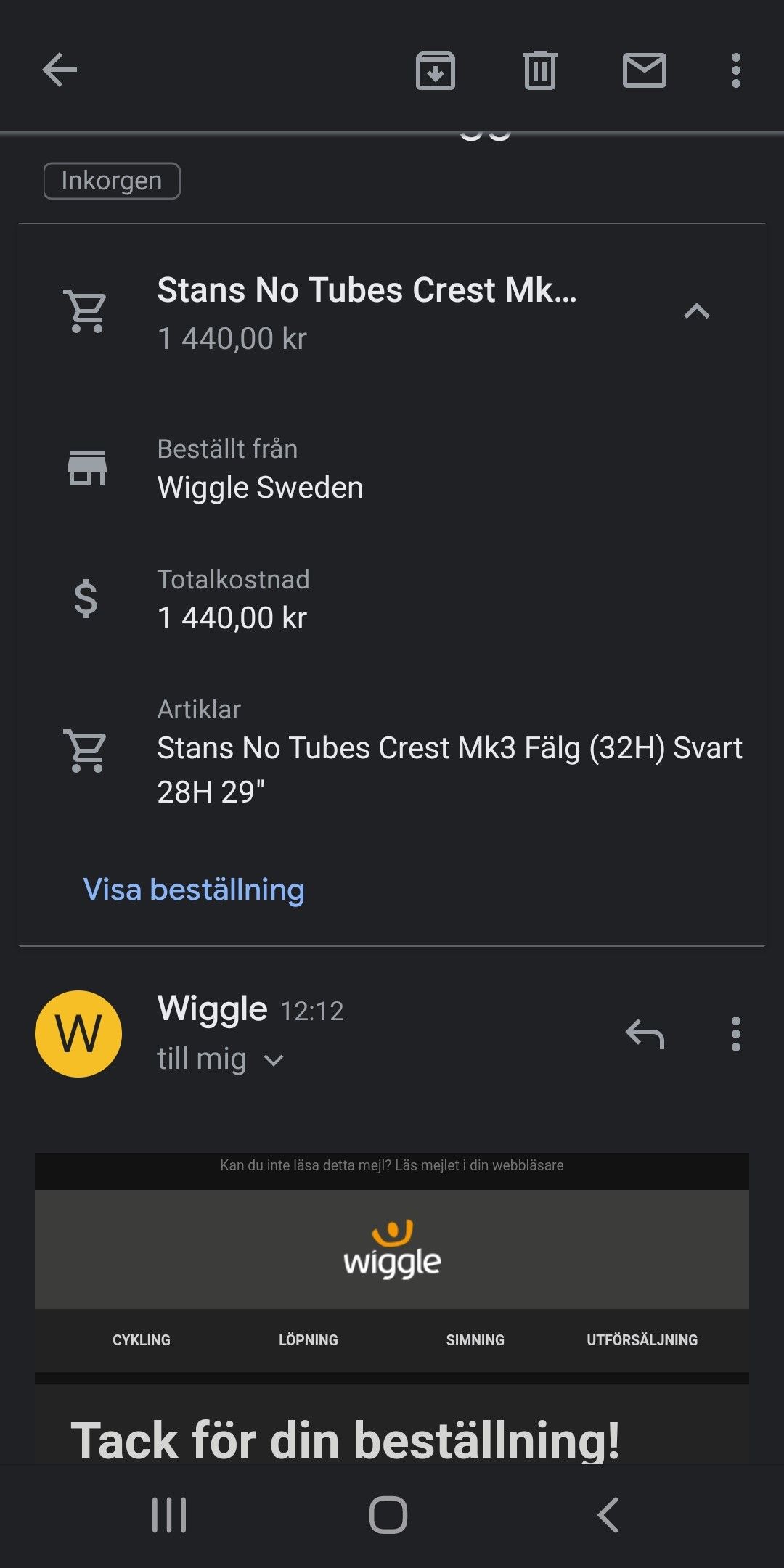This screenshot has width=784, height=1568.
Task: Open Wiggle sender avatar
Action: [78, 1033]
